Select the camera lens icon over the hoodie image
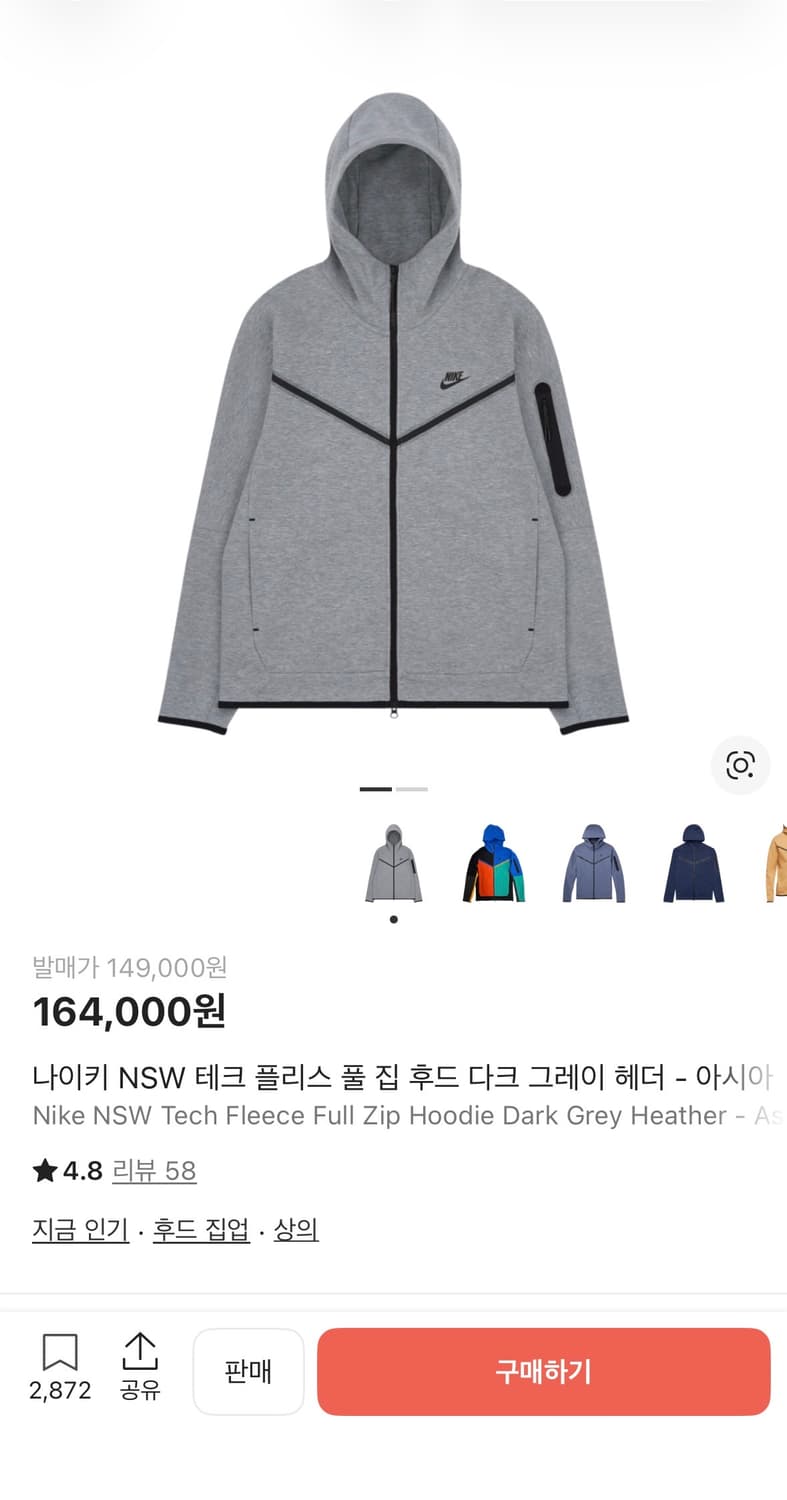 click(x=739, y=765)
